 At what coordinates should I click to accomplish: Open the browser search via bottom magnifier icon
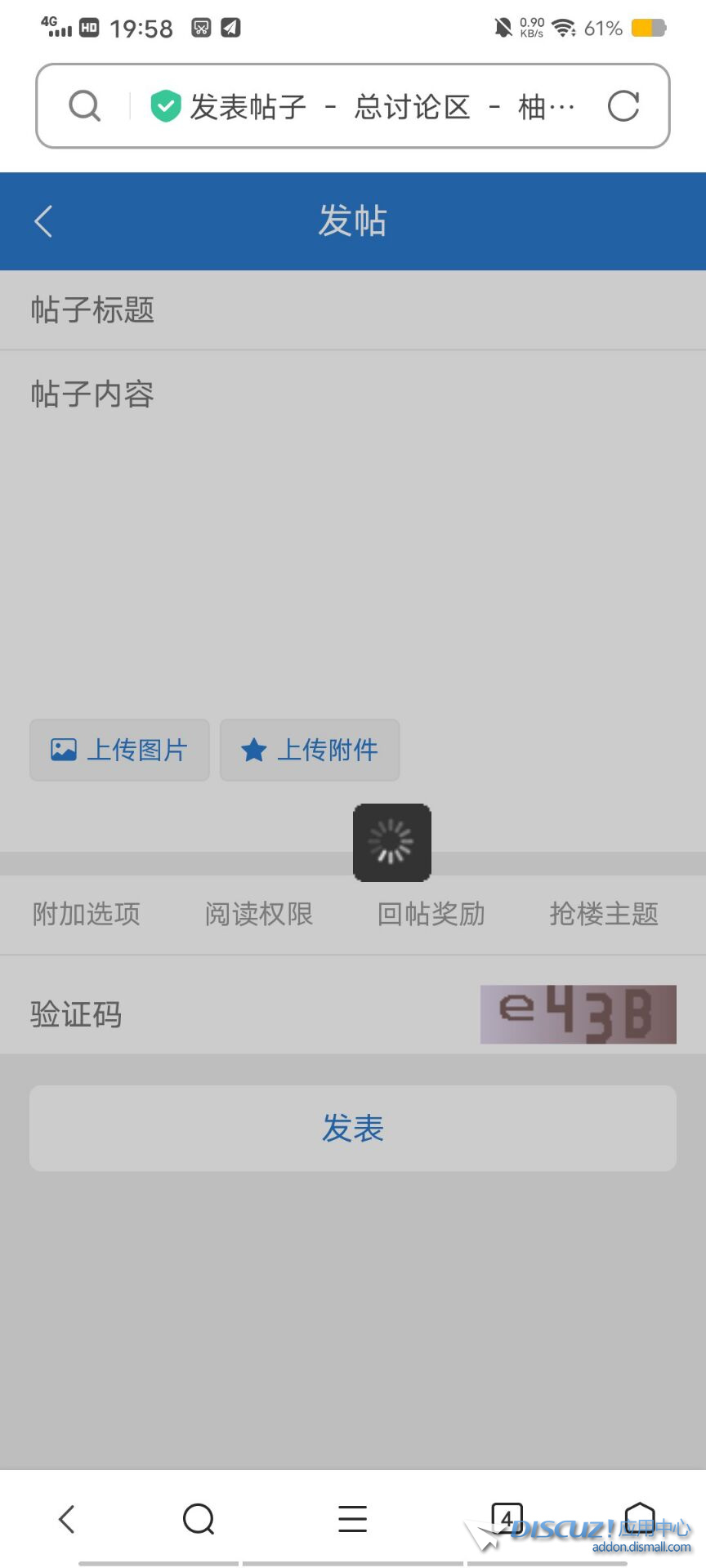(x=199, y=1518)
